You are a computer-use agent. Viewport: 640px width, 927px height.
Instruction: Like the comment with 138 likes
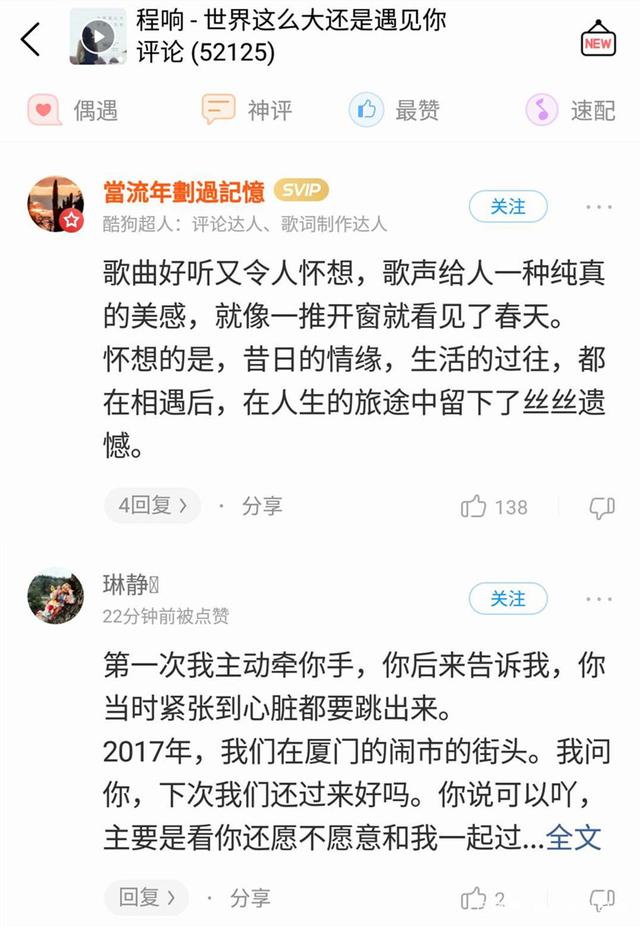pos(474,507)
